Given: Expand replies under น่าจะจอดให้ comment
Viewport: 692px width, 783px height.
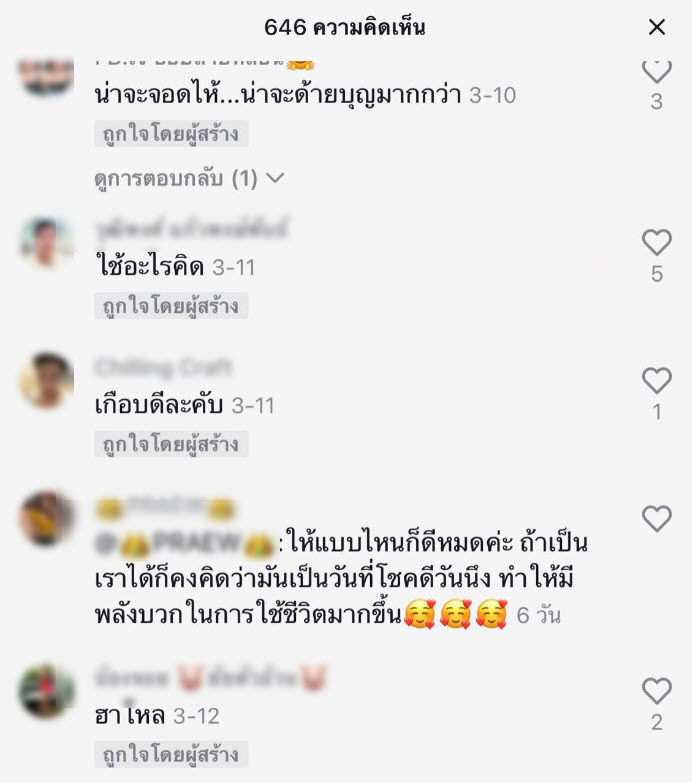Looking at the screenshot, I should (x=188, y=179).
